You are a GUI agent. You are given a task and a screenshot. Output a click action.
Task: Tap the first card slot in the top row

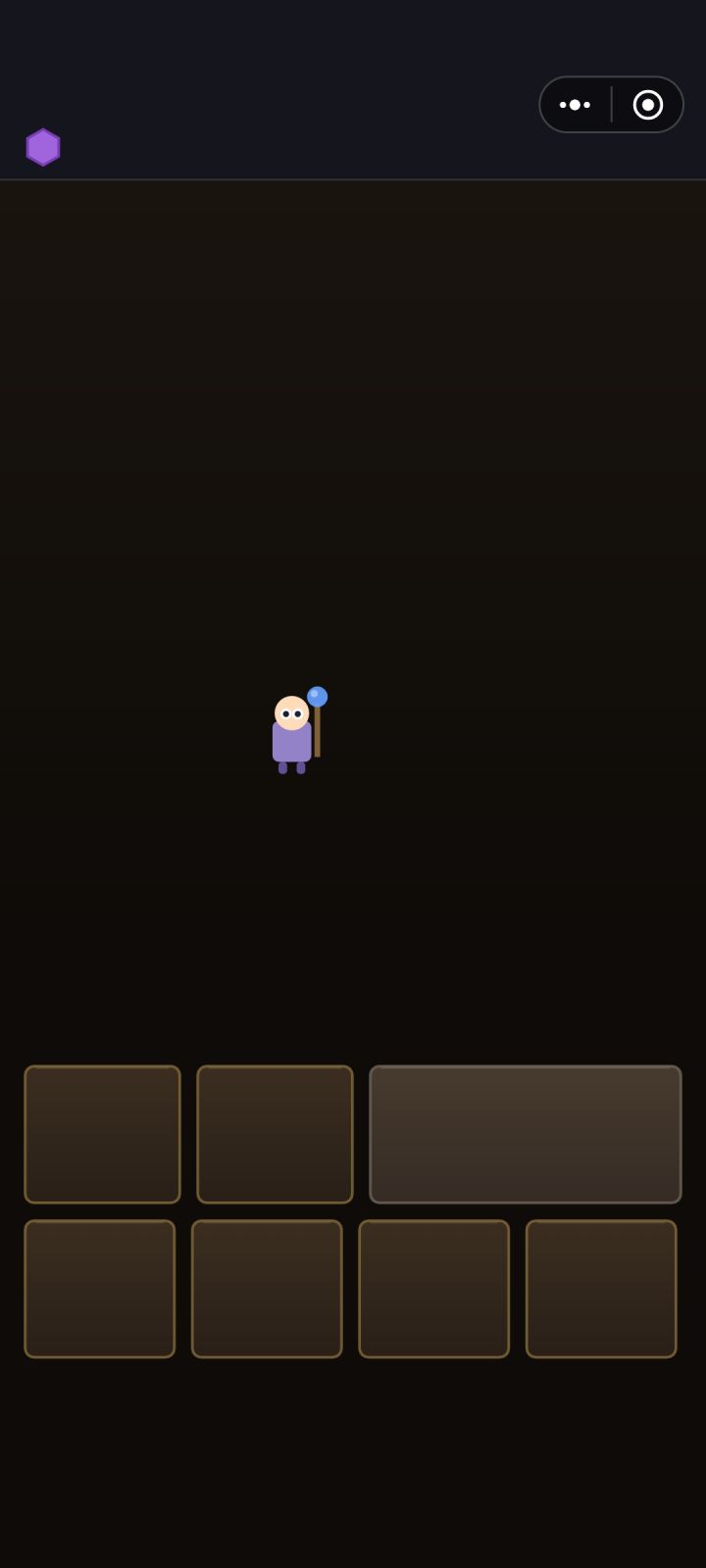coord(102,1133)
